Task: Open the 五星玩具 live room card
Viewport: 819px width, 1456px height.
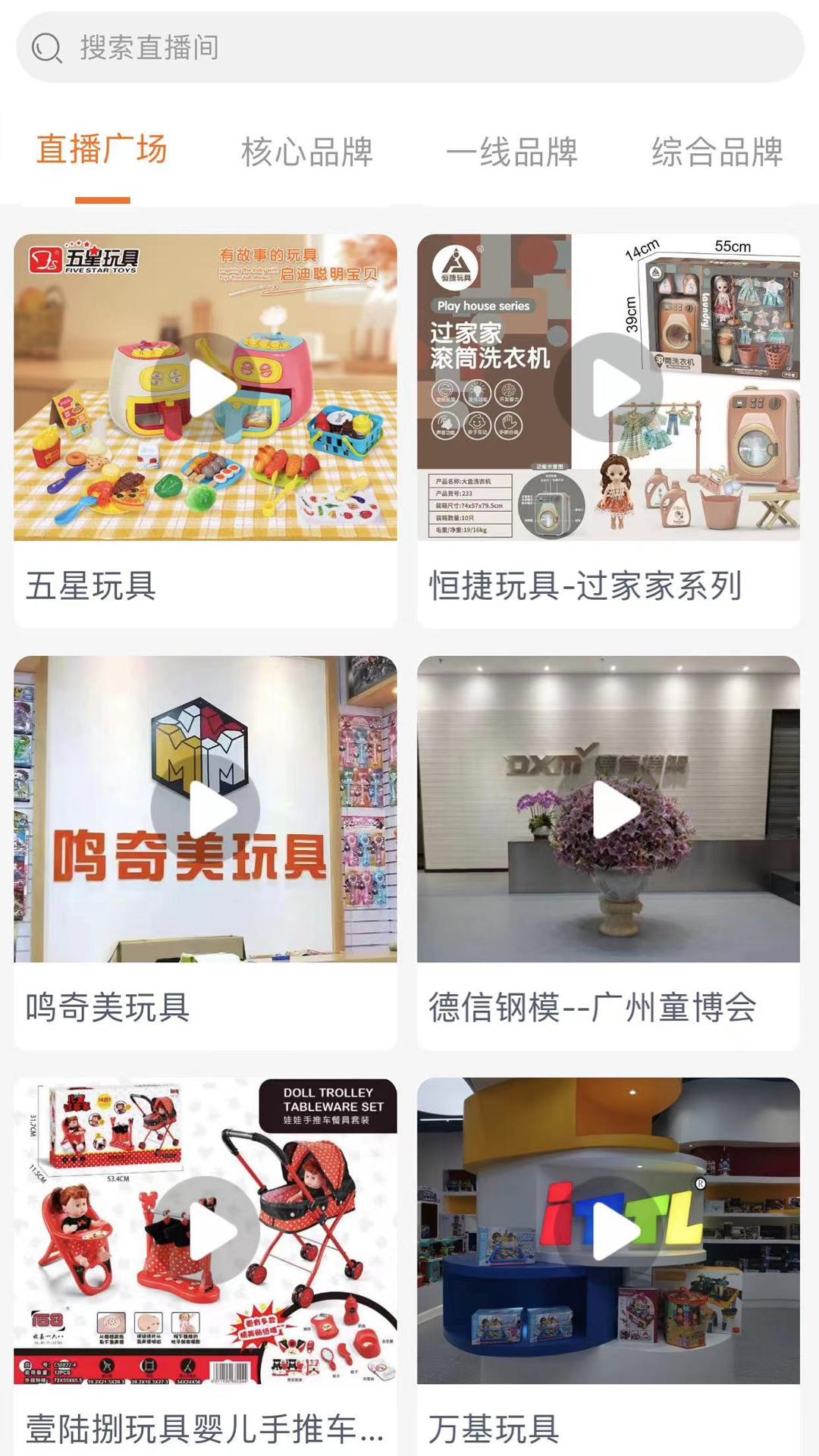Action: [205, 388]
